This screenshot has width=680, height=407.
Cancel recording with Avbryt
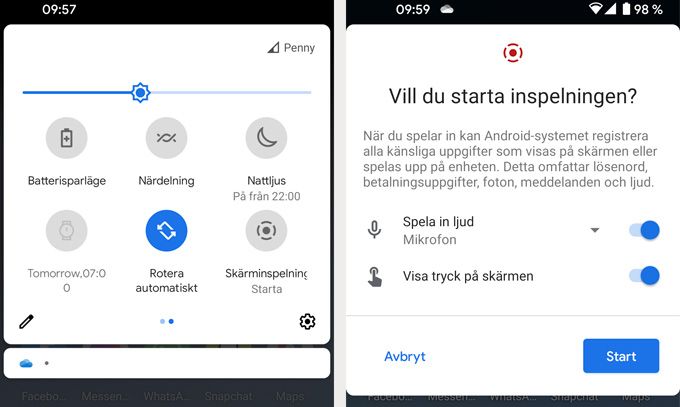(x=405, y=357)
